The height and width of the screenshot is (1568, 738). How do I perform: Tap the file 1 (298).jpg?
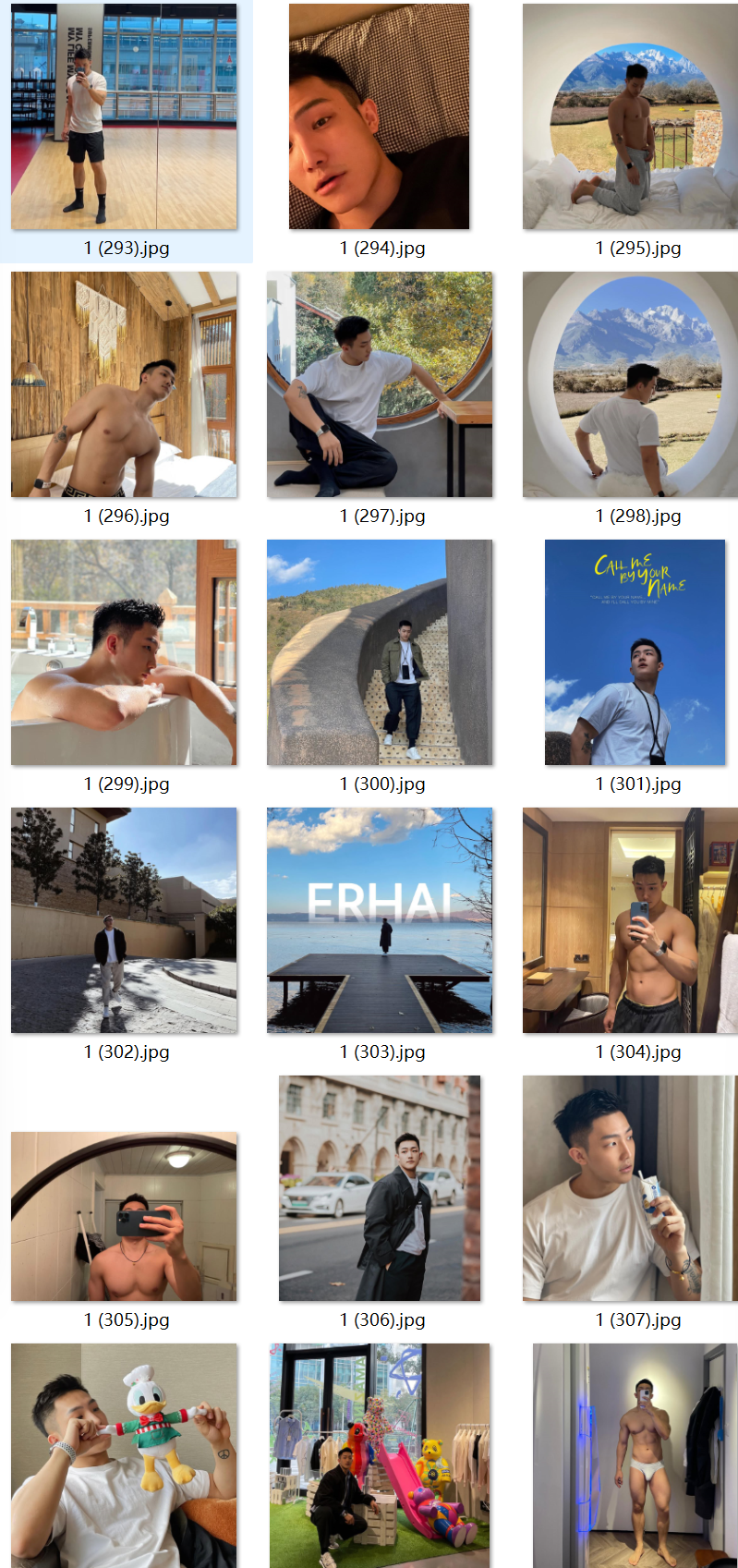point(630,384)
